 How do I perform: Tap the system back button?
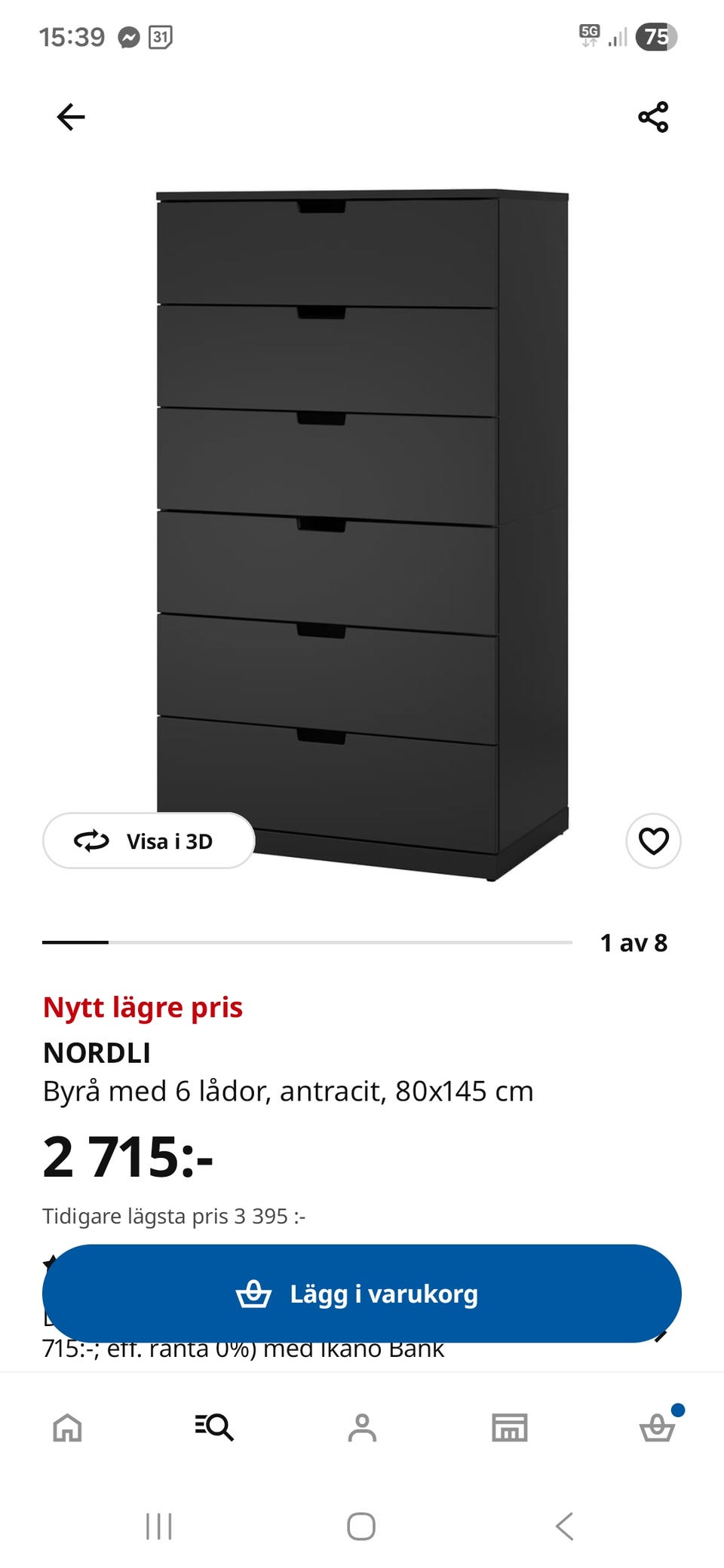pyautogui.click(x=564, y=1527)
